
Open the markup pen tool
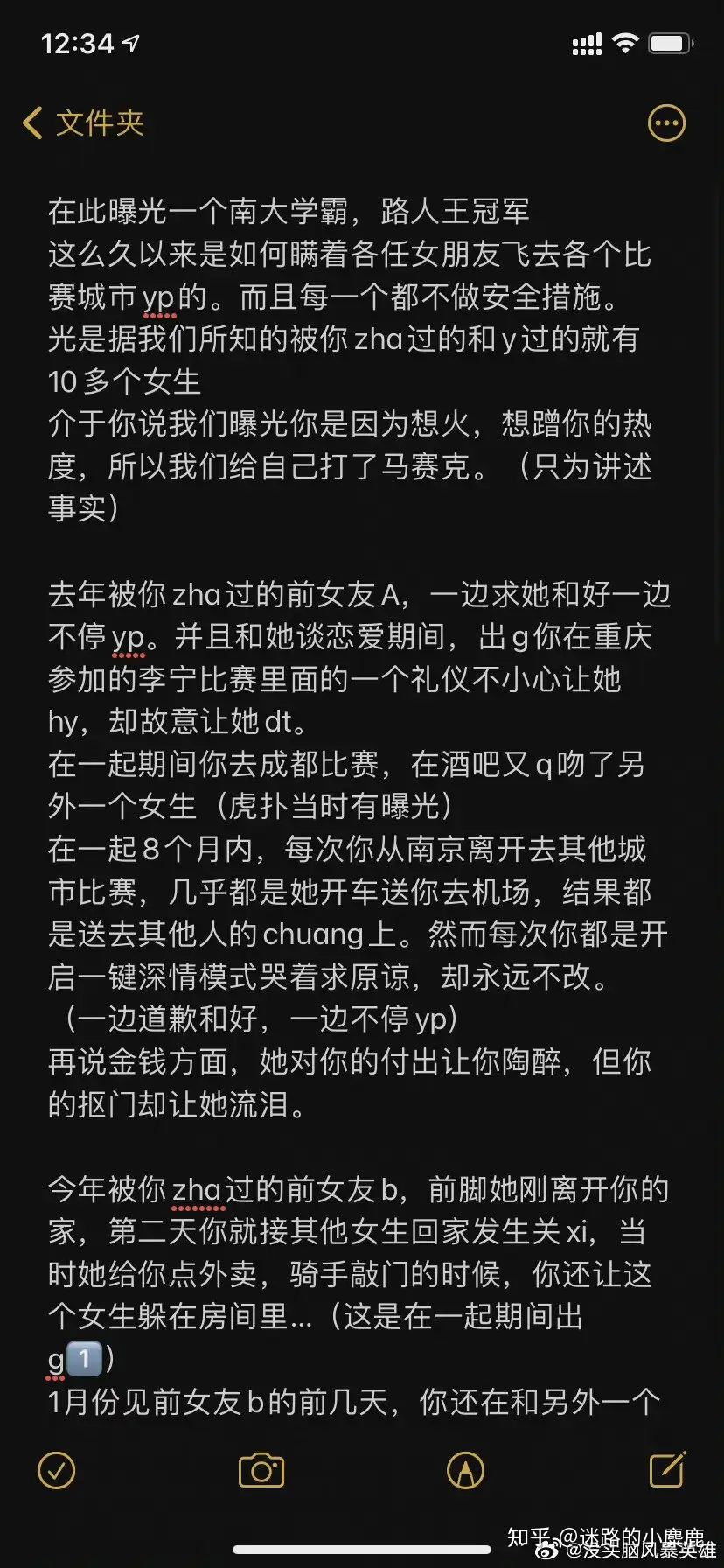pos(465,1470)
